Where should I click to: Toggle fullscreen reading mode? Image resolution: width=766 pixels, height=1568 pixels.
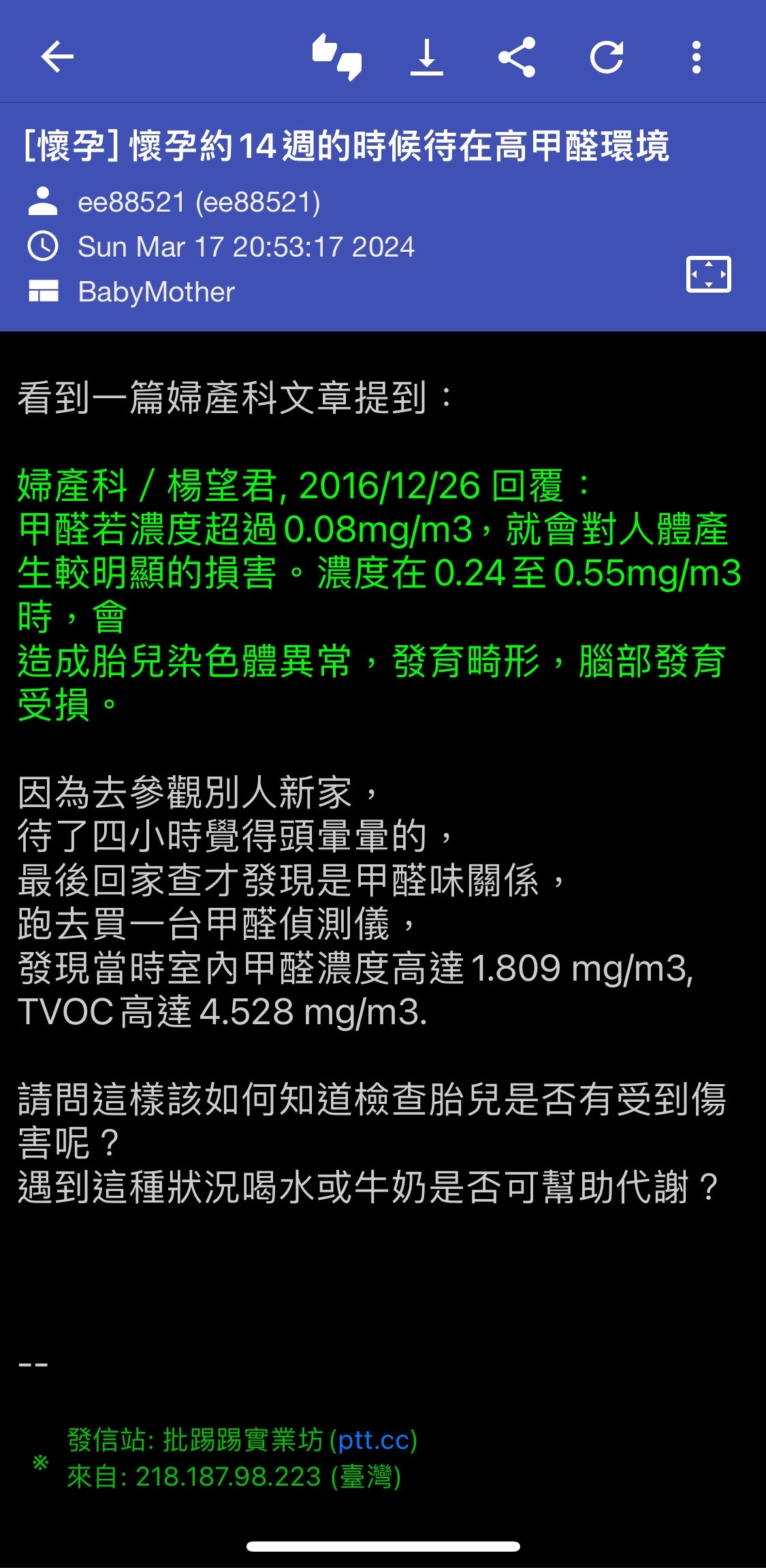[708, 274]
